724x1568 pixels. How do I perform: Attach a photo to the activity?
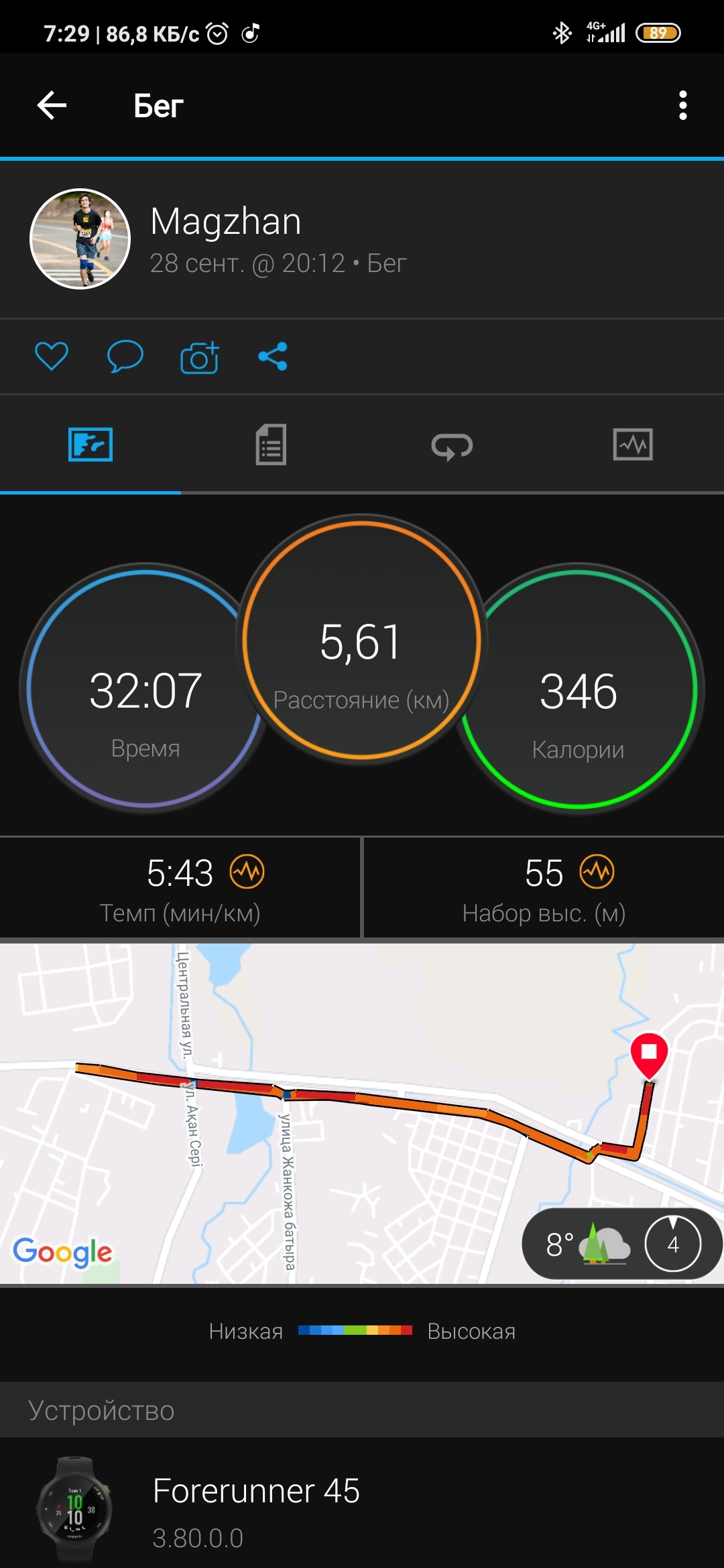coord(199,357)
